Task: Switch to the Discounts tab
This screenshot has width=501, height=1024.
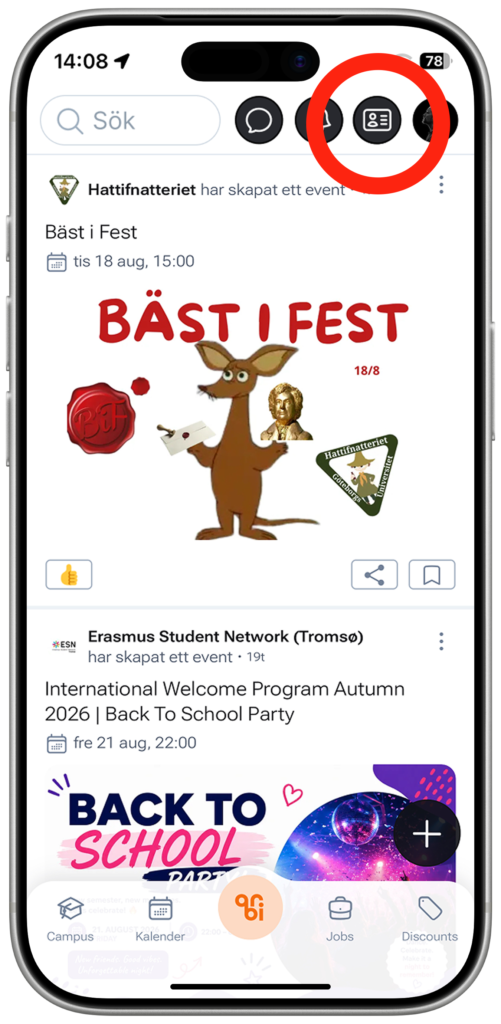Action: point(430,918)
